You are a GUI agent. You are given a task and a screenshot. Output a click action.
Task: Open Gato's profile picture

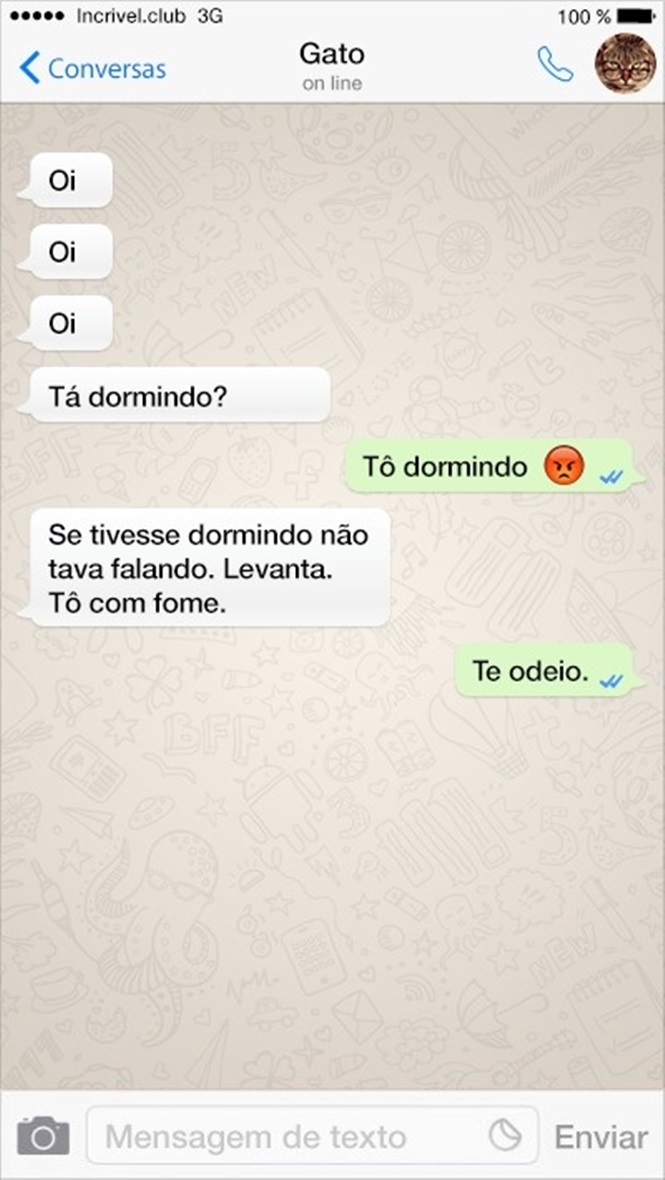click(x=625, y=63)
